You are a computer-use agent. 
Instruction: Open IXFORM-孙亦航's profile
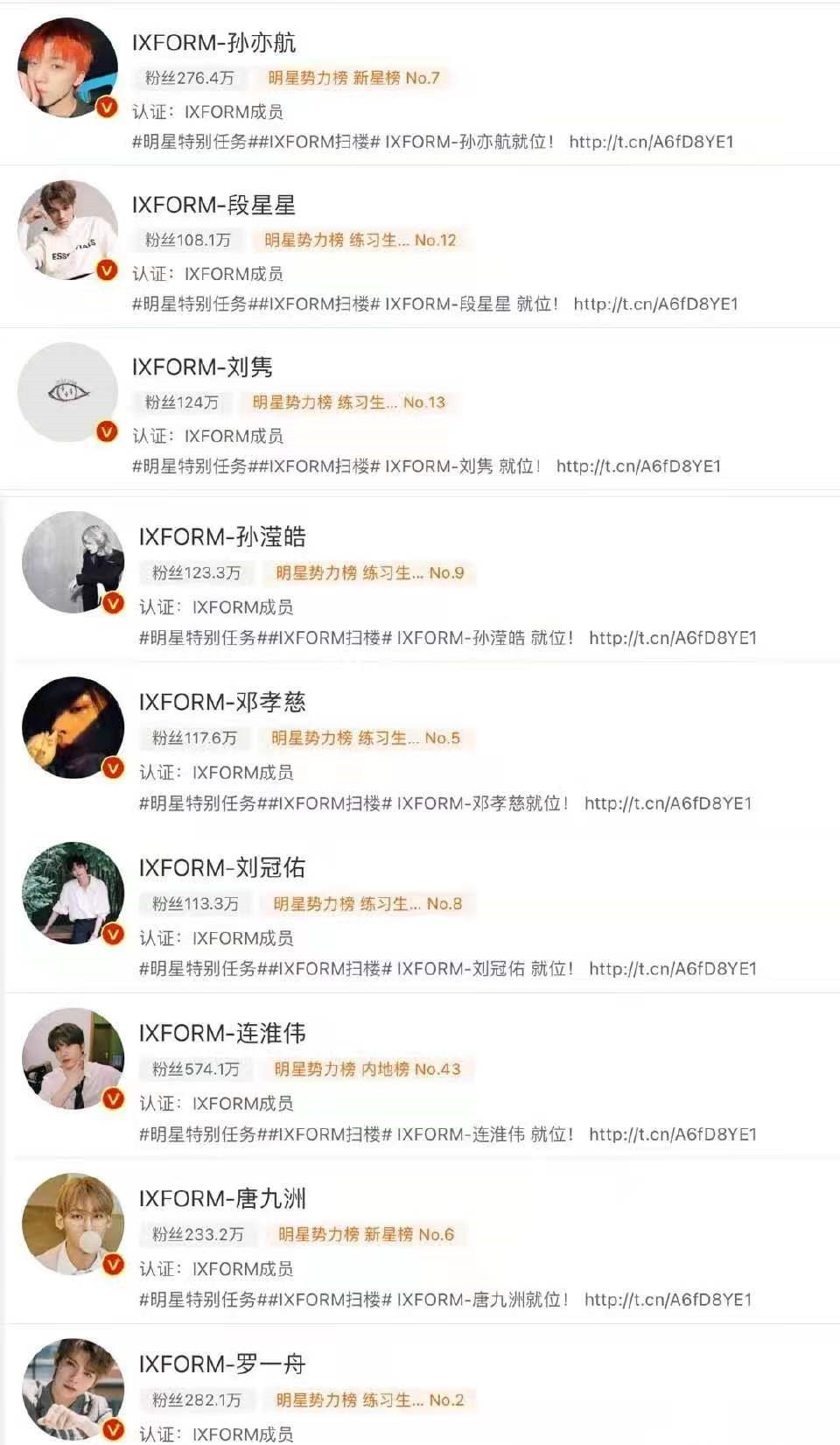pos(214,43)
